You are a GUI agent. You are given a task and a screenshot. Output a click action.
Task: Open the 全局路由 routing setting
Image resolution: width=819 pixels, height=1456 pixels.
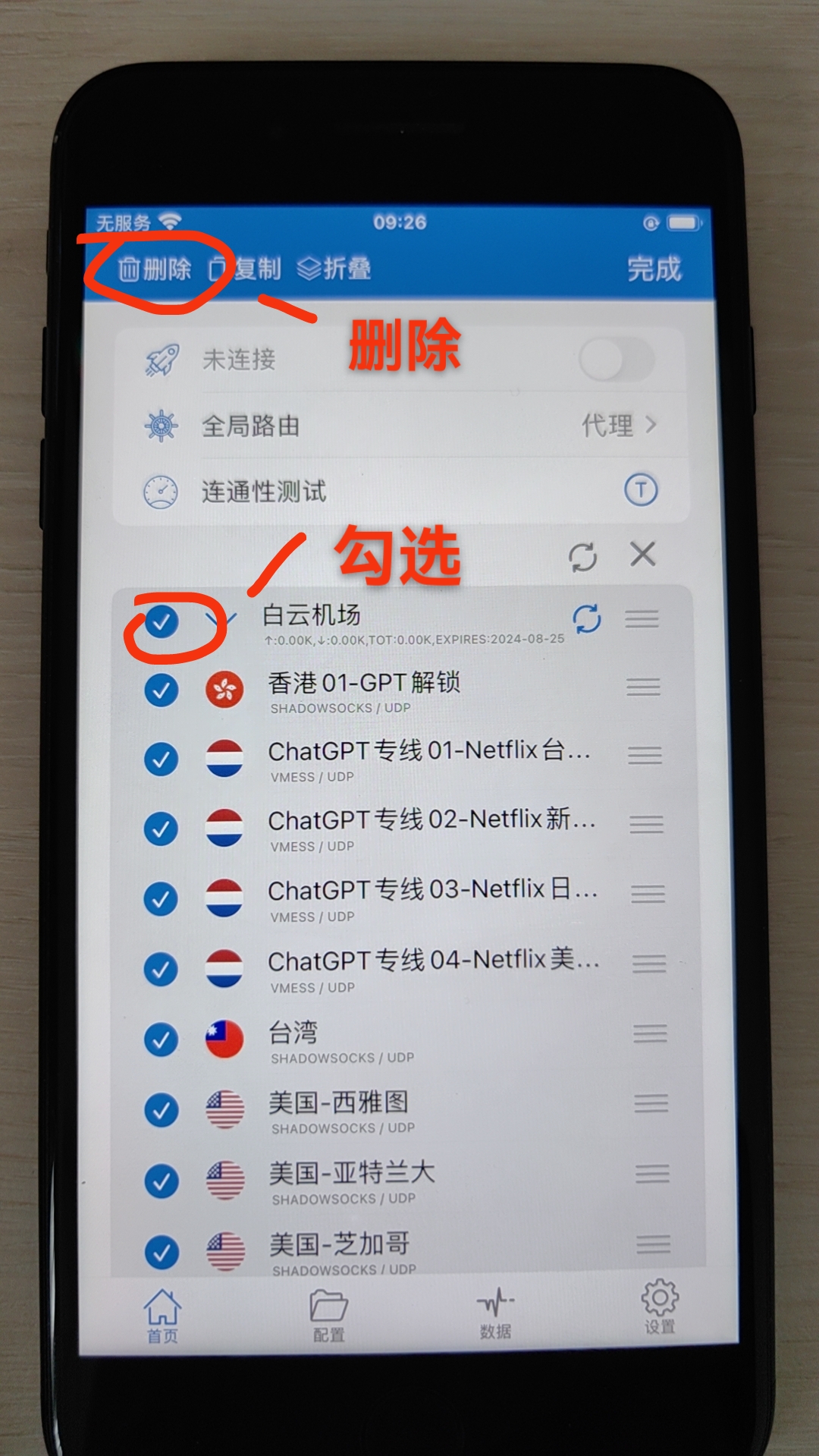(402, 425)
